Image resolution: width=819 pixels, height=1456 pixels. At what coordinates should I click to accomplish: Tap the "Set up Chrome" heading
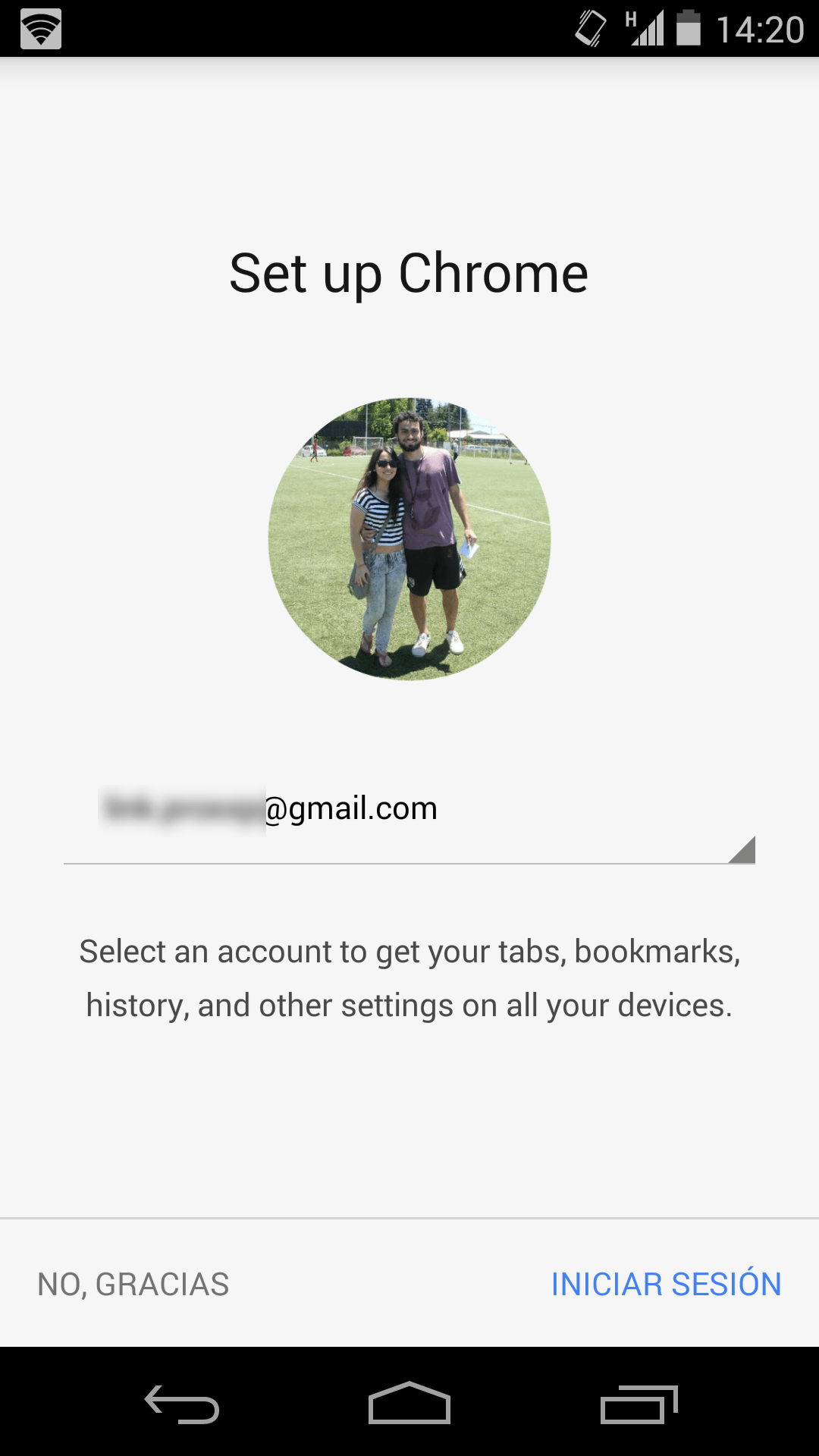click(409, 273)
